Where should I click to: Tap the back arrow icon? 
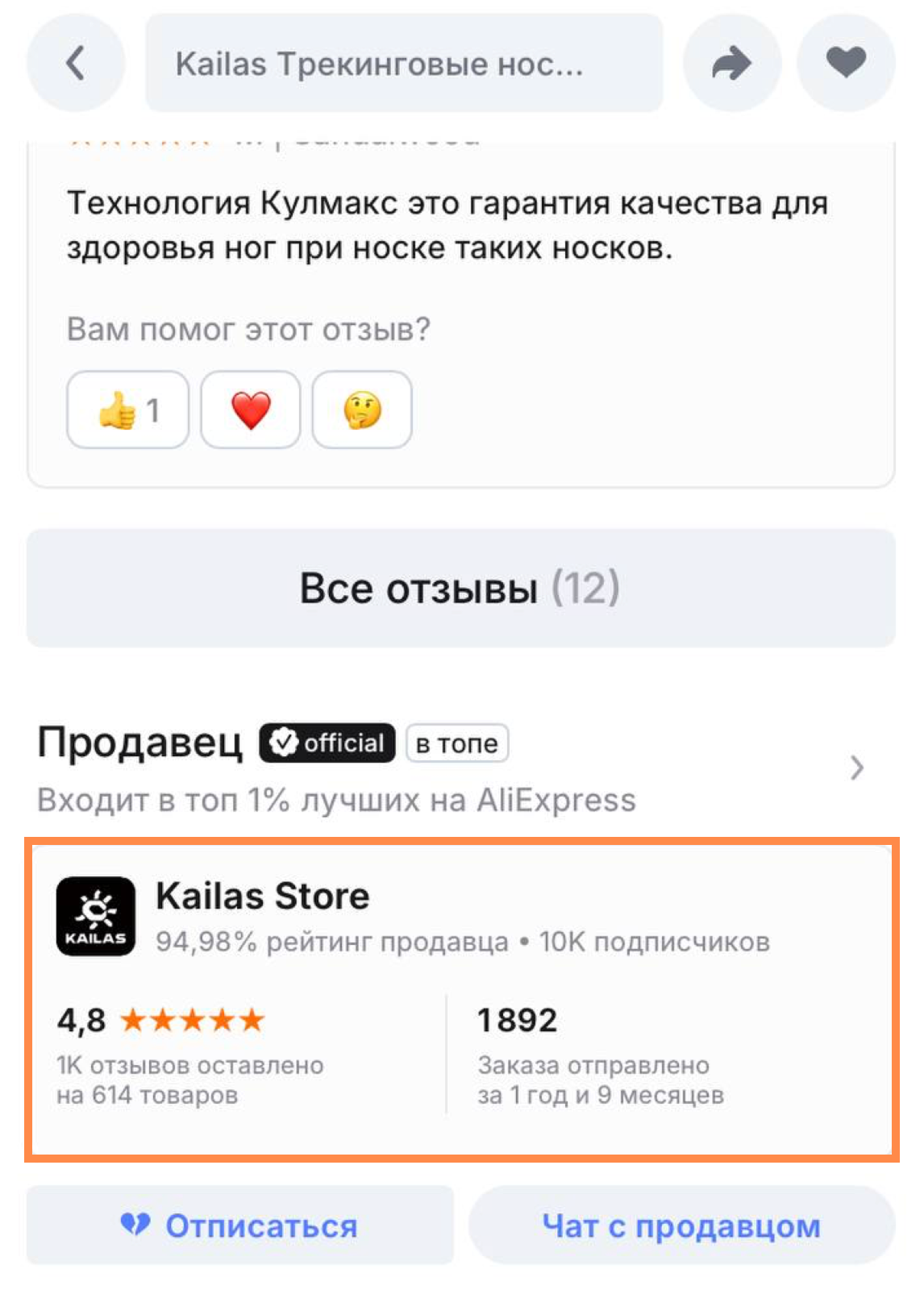[x=73, y=63]
